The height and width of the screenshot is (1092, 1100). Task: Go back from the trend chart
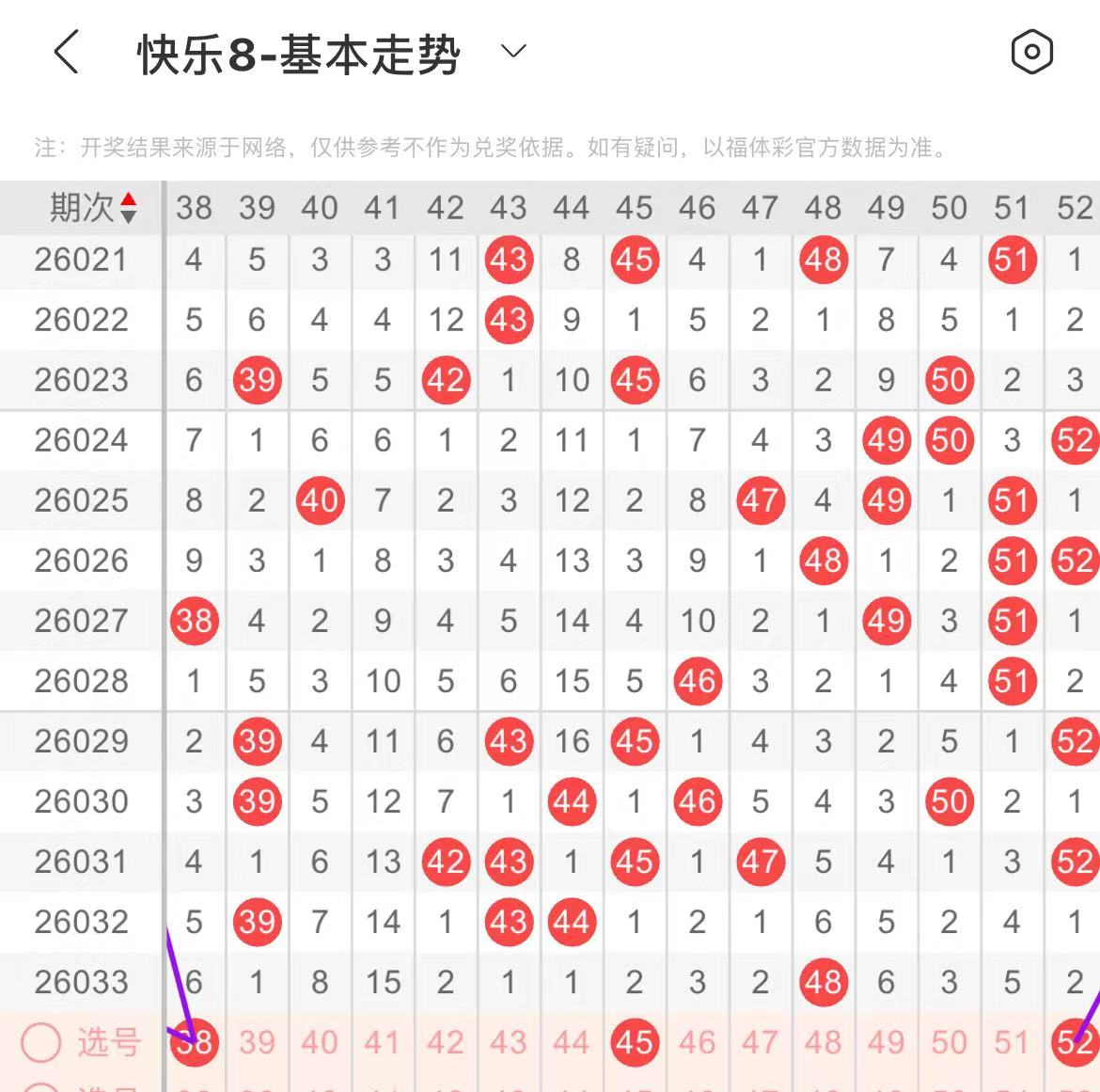tap(66, 52)
